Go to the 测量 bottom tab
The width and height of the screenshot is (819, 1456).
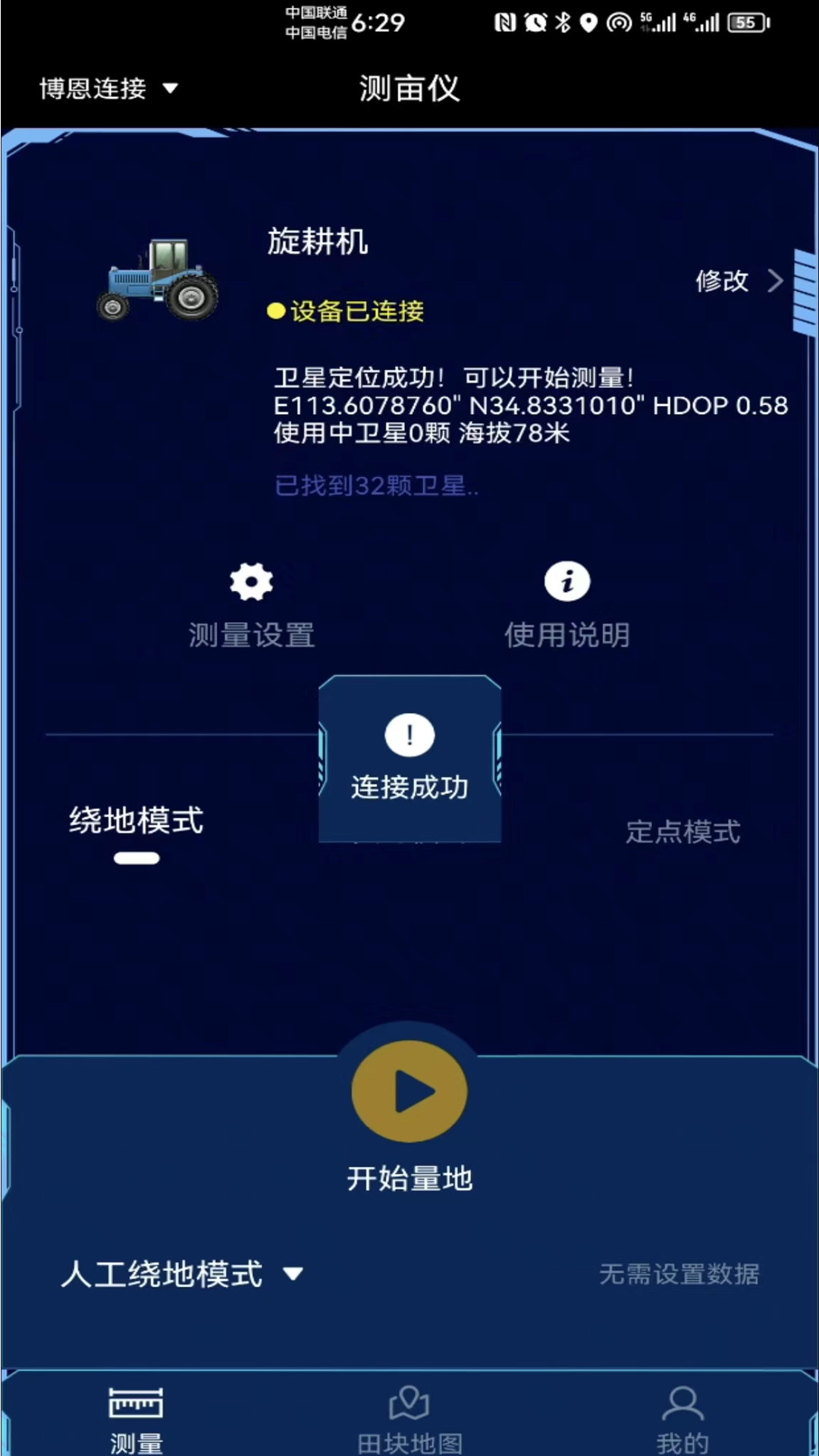136,1420
